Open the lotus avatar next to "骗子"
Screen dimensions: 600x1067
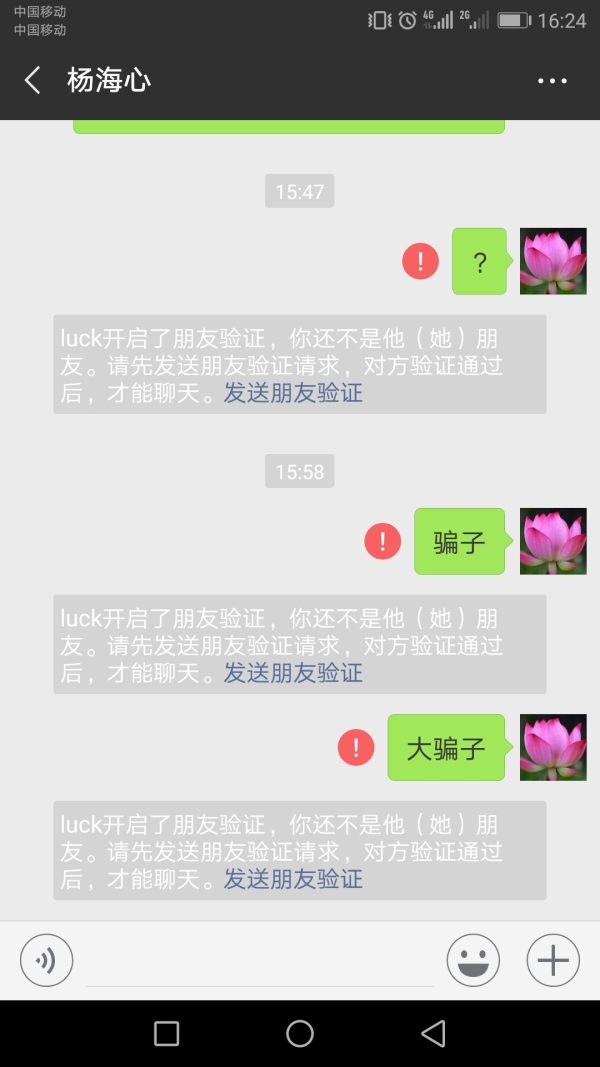(553, 541)
